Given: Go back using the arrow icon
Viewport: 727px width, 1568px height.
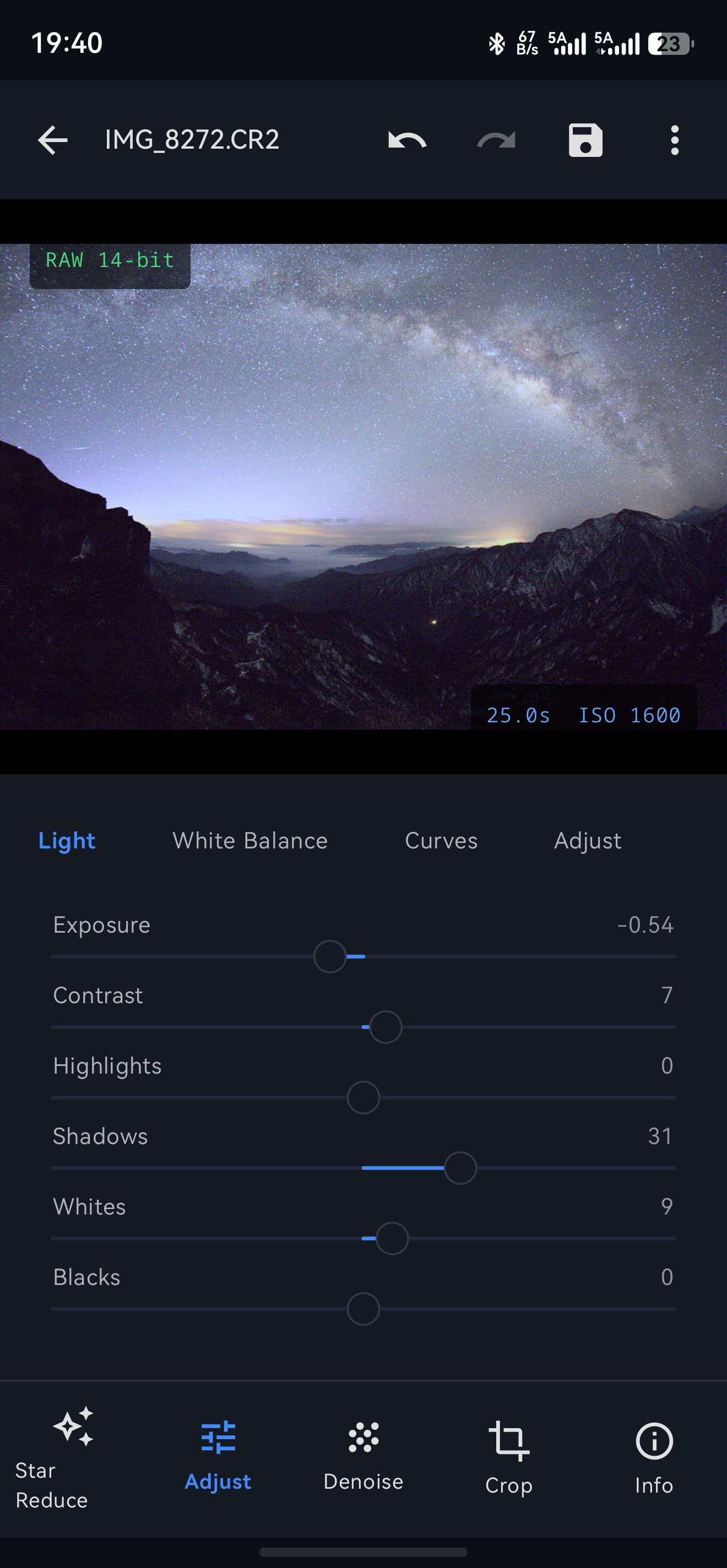Looking at the screenshot, I should (x=52, y=140).
